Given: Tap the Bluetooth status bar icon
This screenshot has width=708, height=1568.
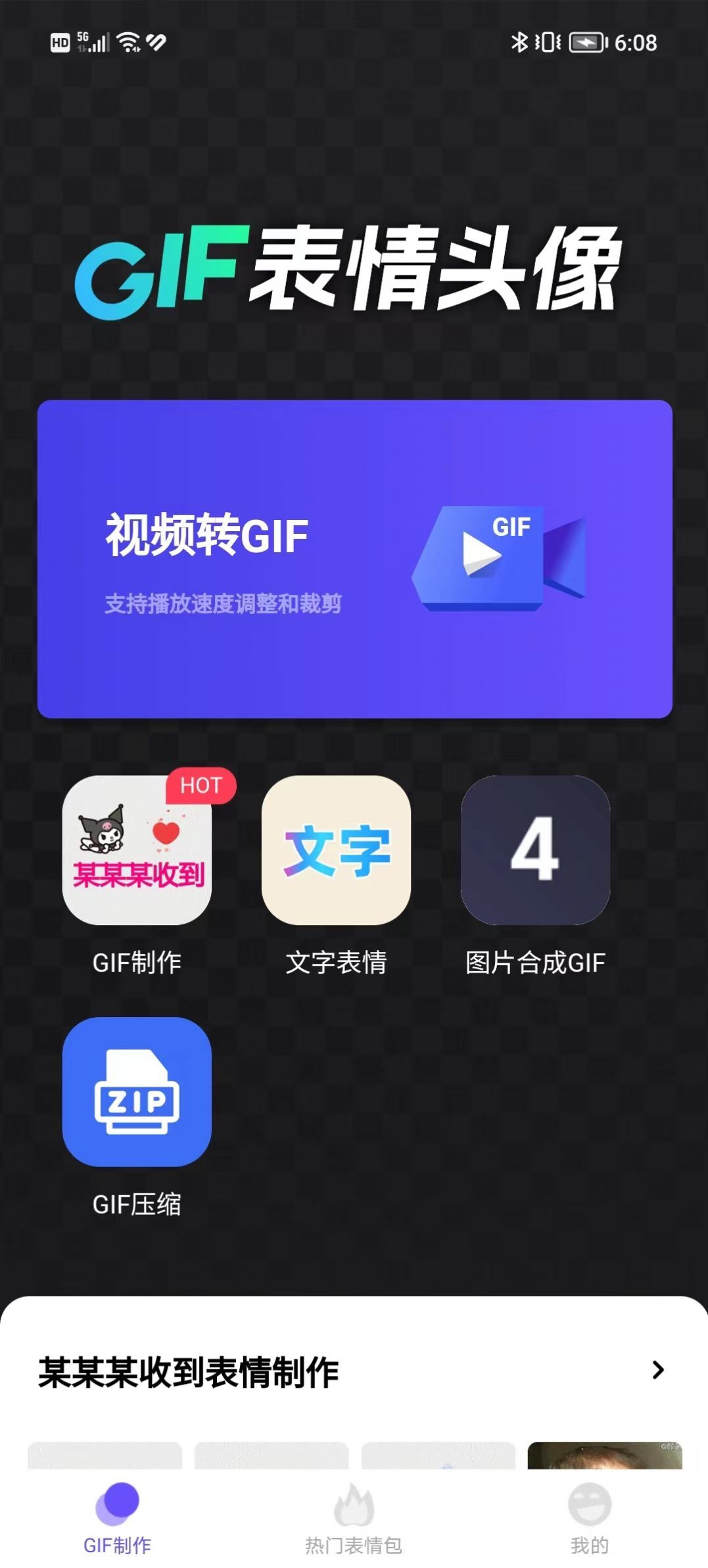Looking at the screenshot, I should coord(519,43).
